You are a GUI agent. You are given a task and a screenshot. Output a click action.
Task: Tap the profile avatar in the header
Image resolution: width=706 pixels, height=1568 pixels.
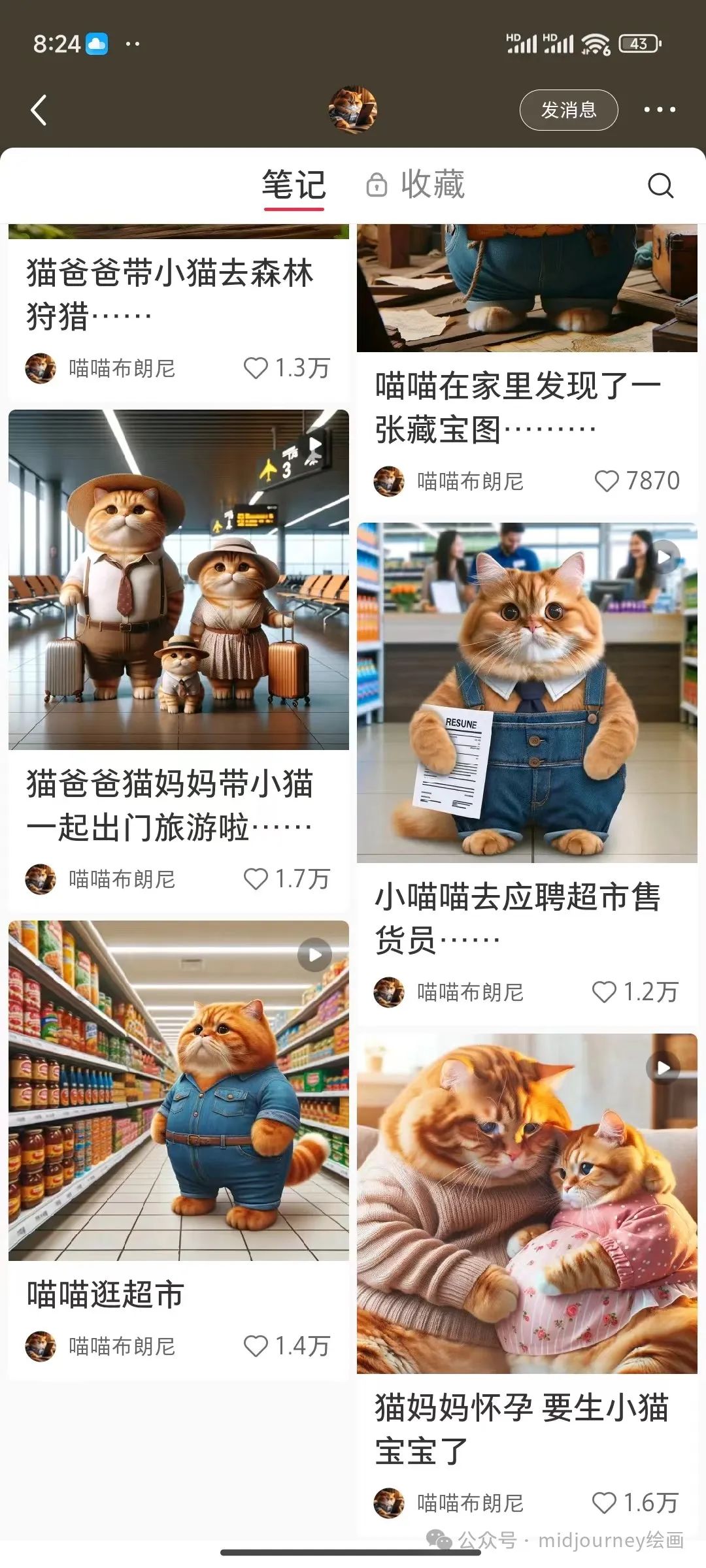coord(352,109)
